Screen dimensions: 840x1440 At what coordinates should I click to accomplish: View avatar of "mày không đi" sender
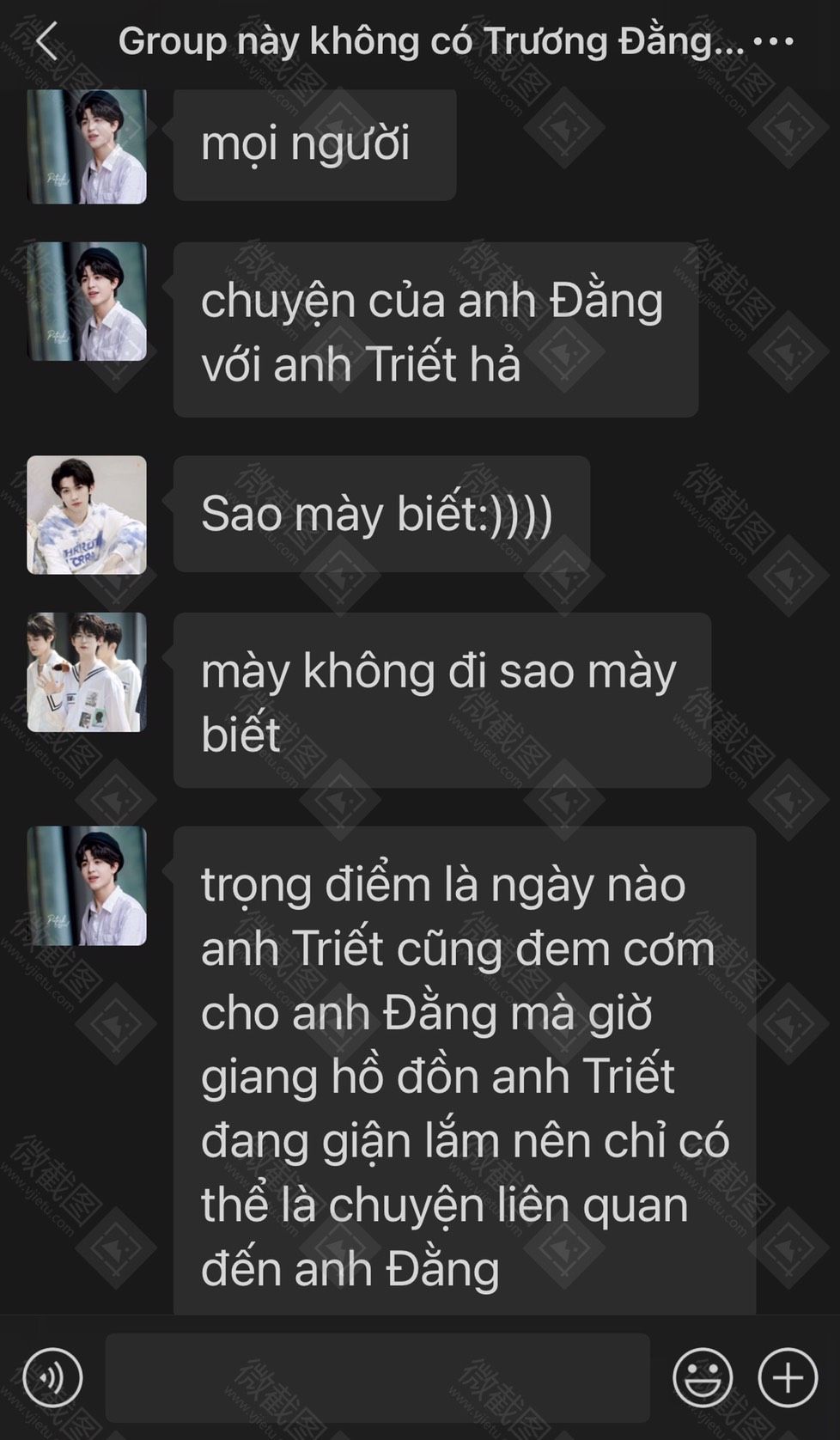point(87,672)
